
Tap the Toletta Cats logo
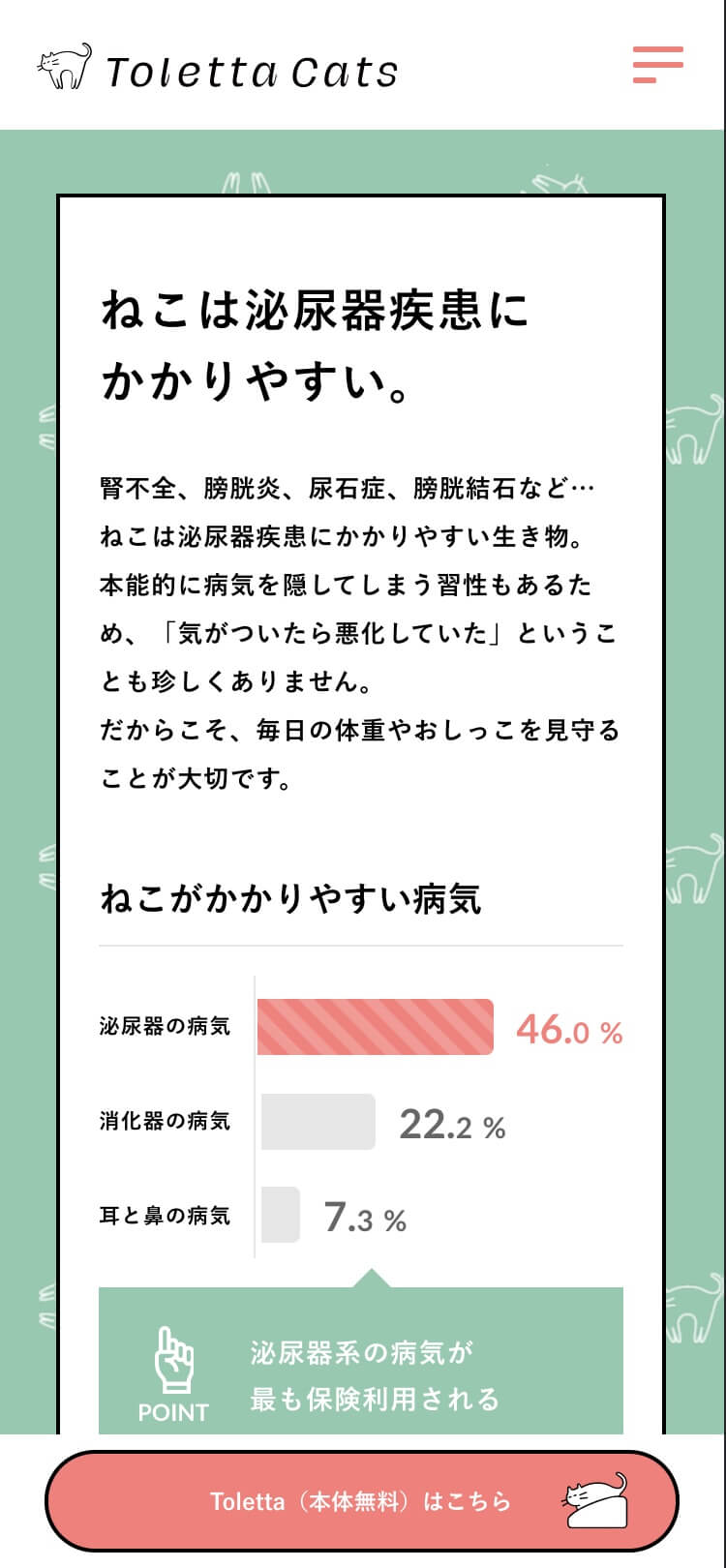pyautogui.click(x=218, y=68)
